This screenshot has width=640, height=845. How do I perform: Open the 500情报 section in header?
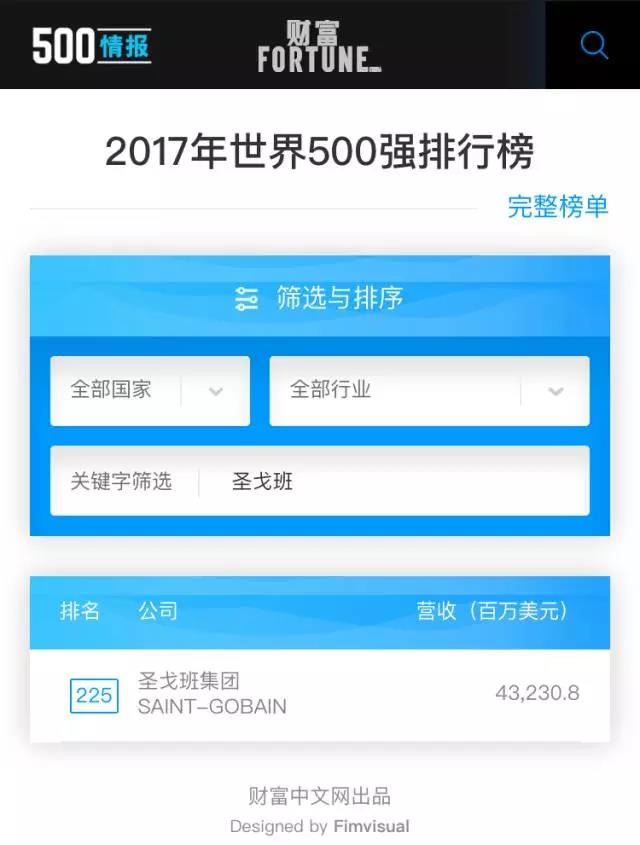click(92, 45)
